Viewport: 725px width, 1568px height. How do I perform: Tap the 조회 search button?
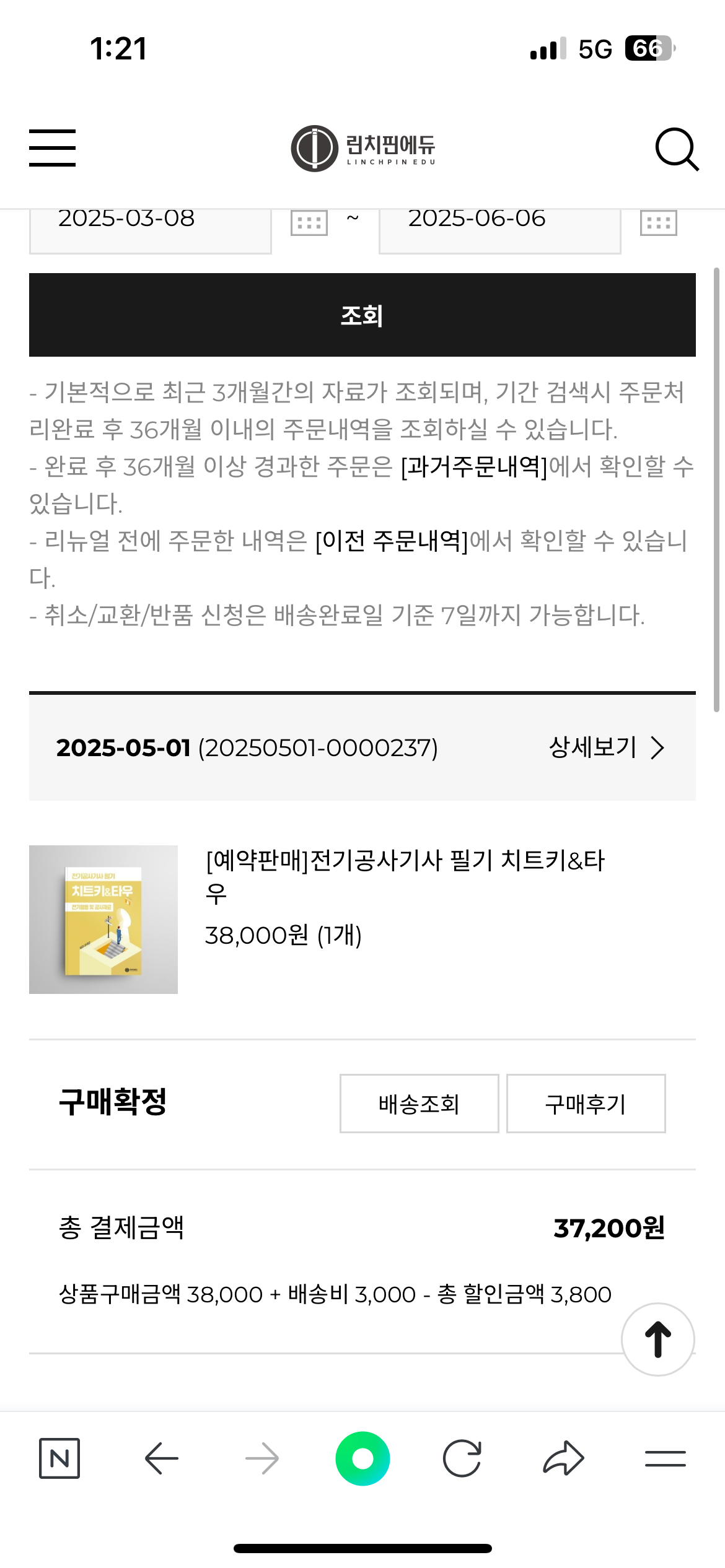[x=362, y=315]
